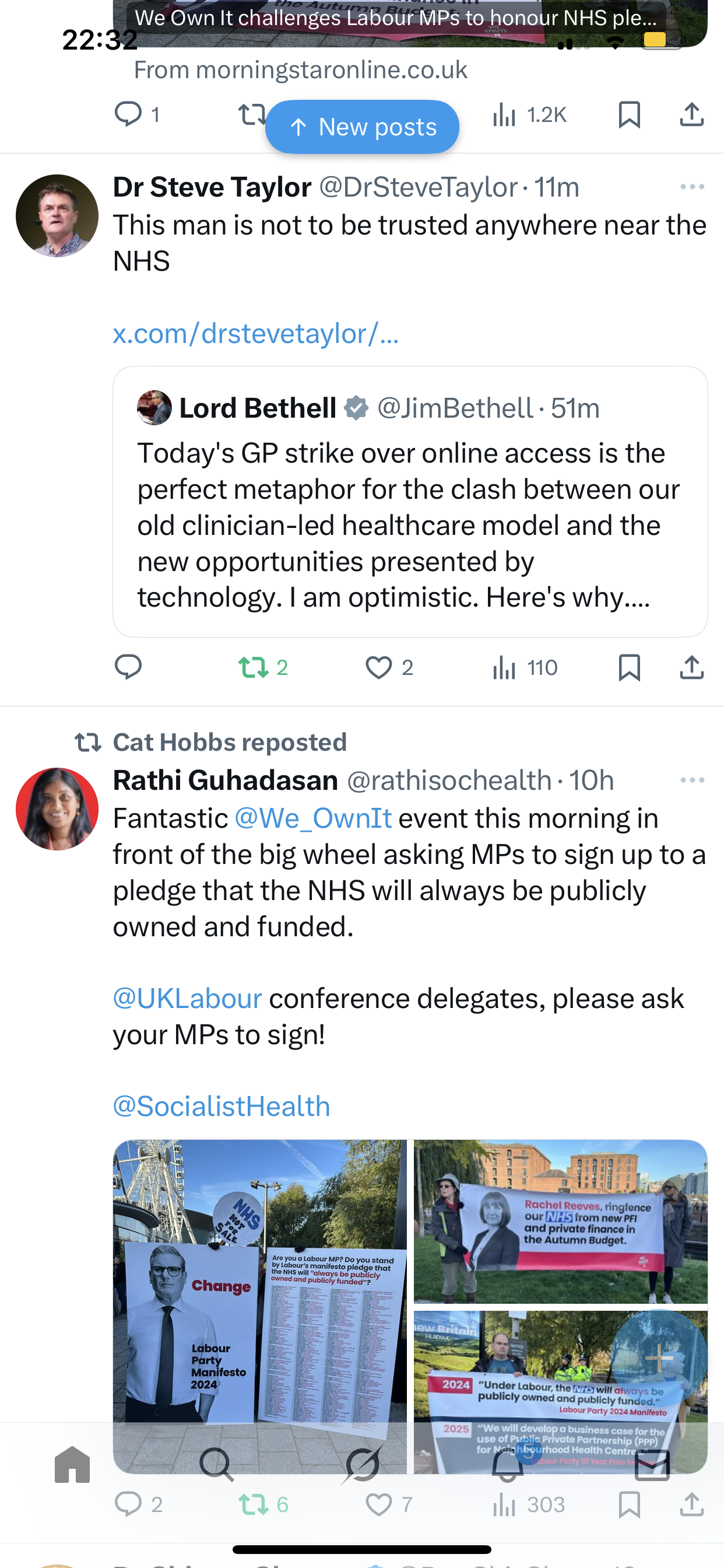The width and height of the screenshot is (724, 1568).
Task: Bookmark Dr Steve Taylor's post
Action: [x=629, y=667]
